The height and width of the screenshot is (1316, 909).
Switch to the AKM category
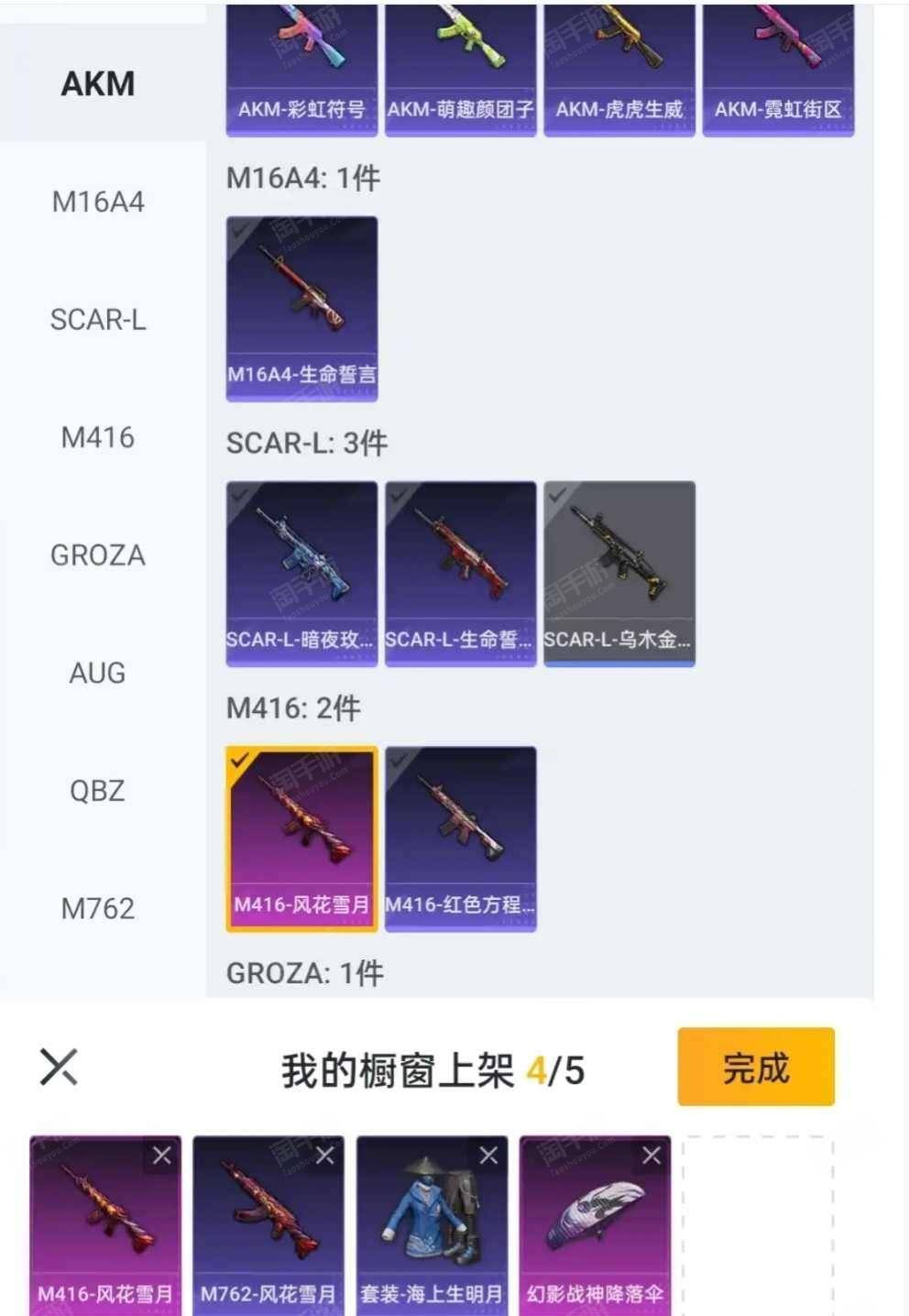point(98,84)
